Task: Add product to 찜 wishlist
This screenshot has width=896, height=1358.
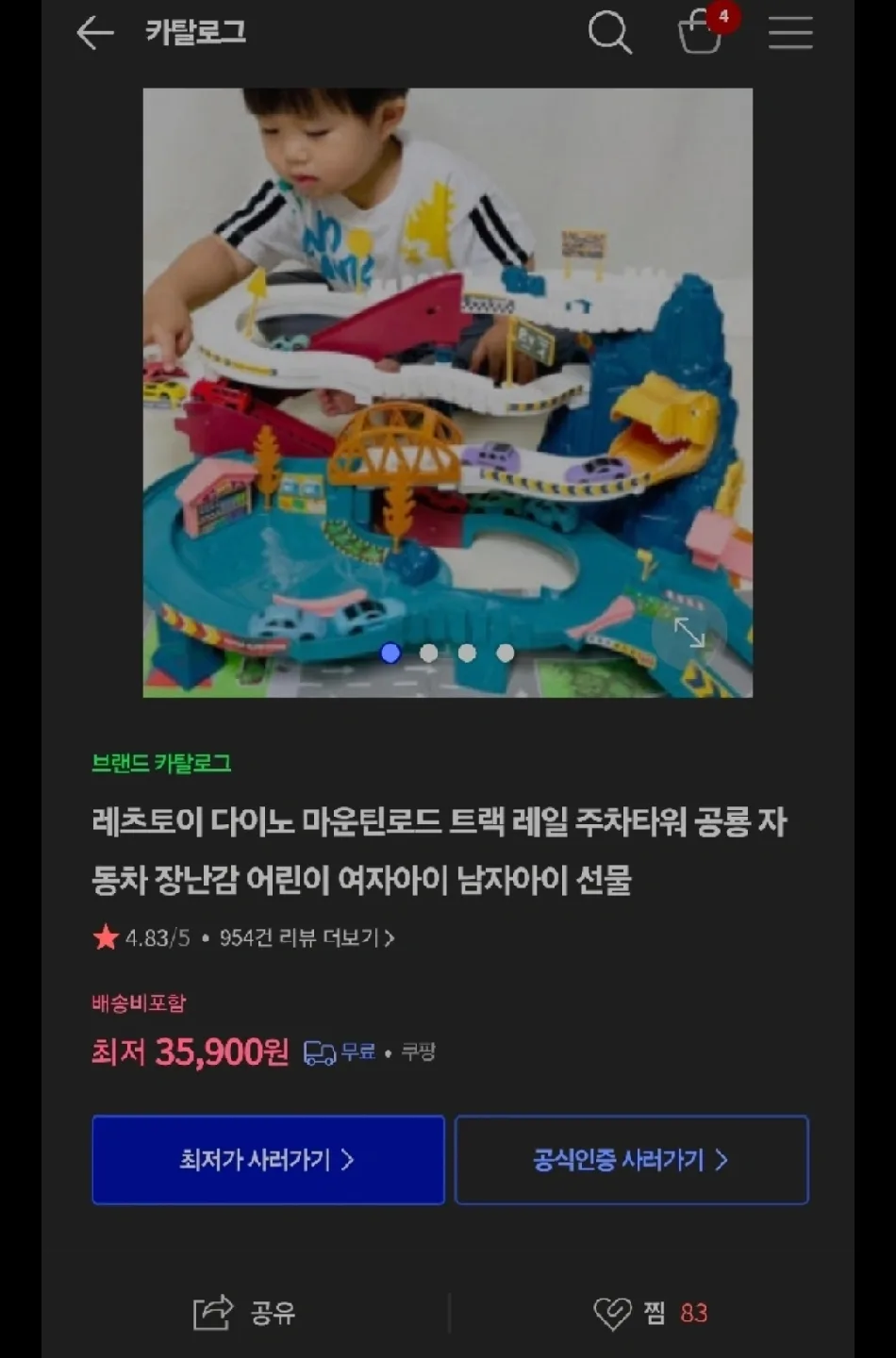Action: click(x=650, y=1313)
